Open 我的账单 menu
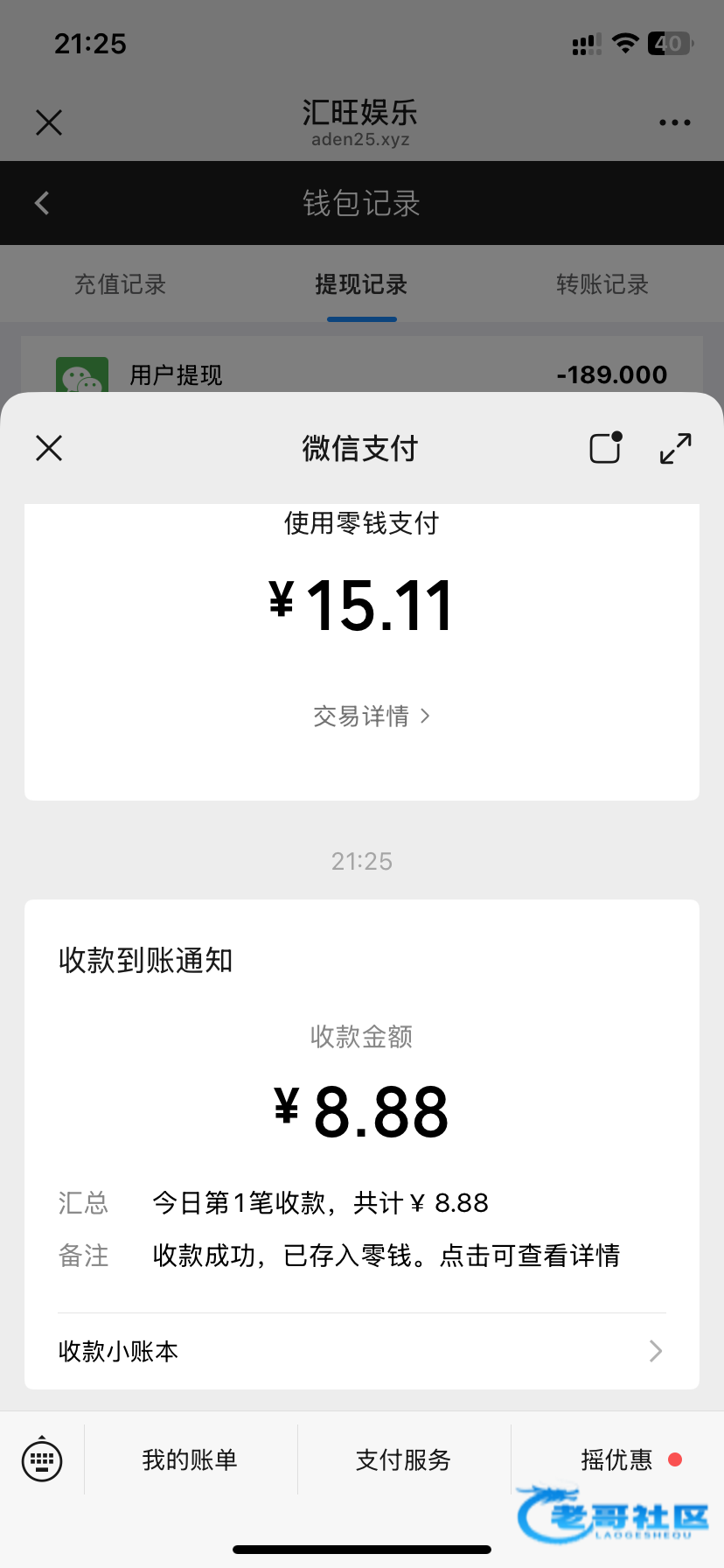 click(190, 1459)
